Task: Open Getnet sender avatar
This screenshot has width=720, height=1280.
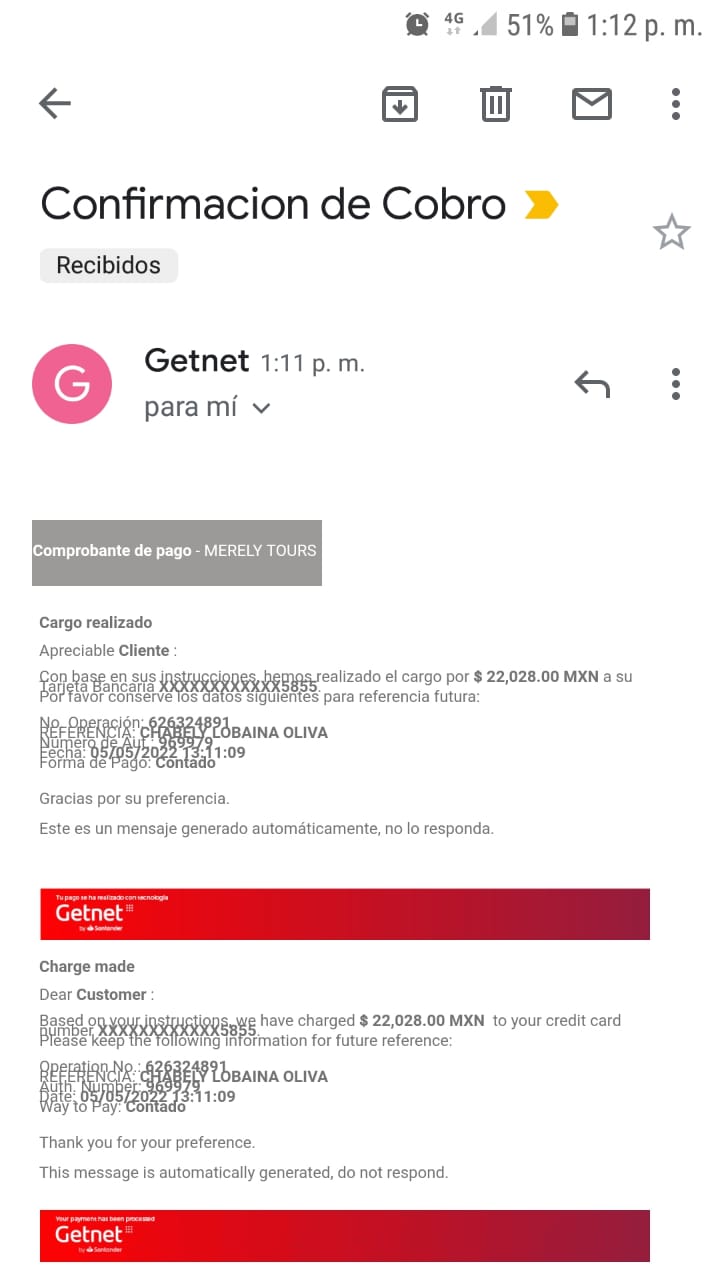Action: click(x=72, y=384)
